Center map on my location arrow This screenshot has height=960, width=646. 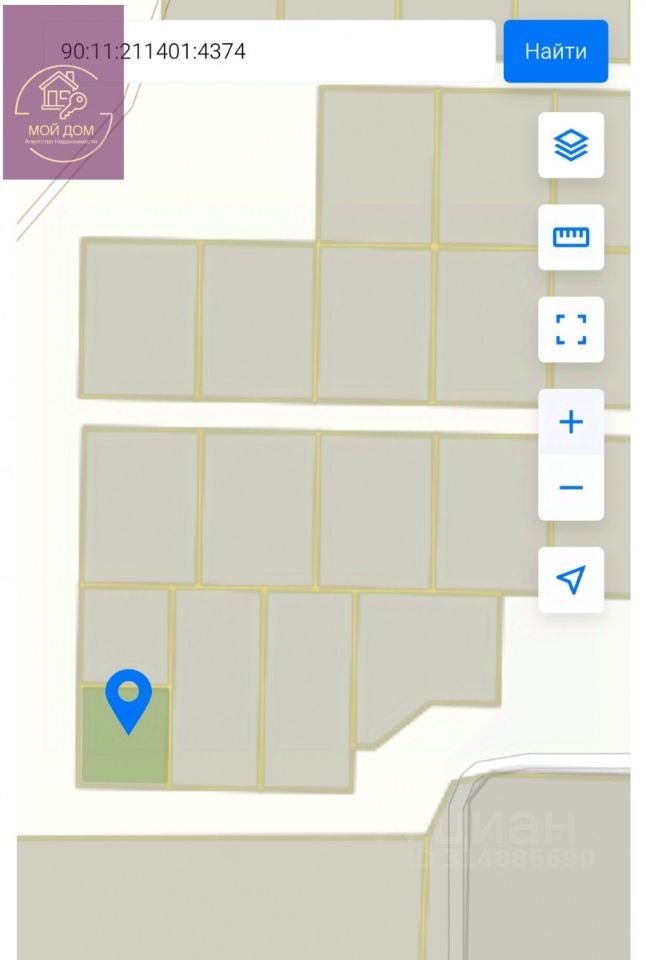click(571, 580)
